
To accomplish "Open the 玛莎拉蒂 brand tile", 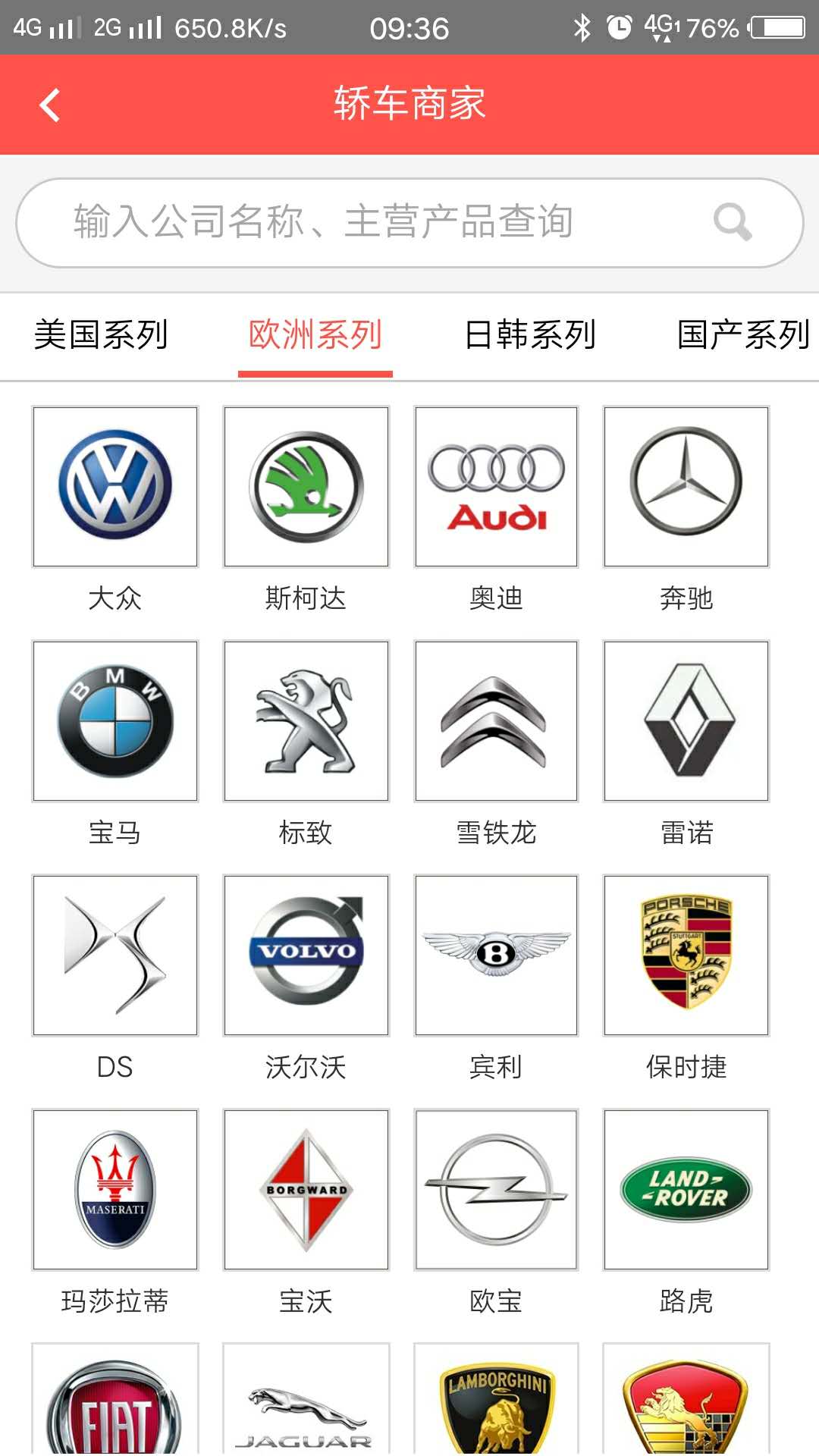I will 115,1190.
